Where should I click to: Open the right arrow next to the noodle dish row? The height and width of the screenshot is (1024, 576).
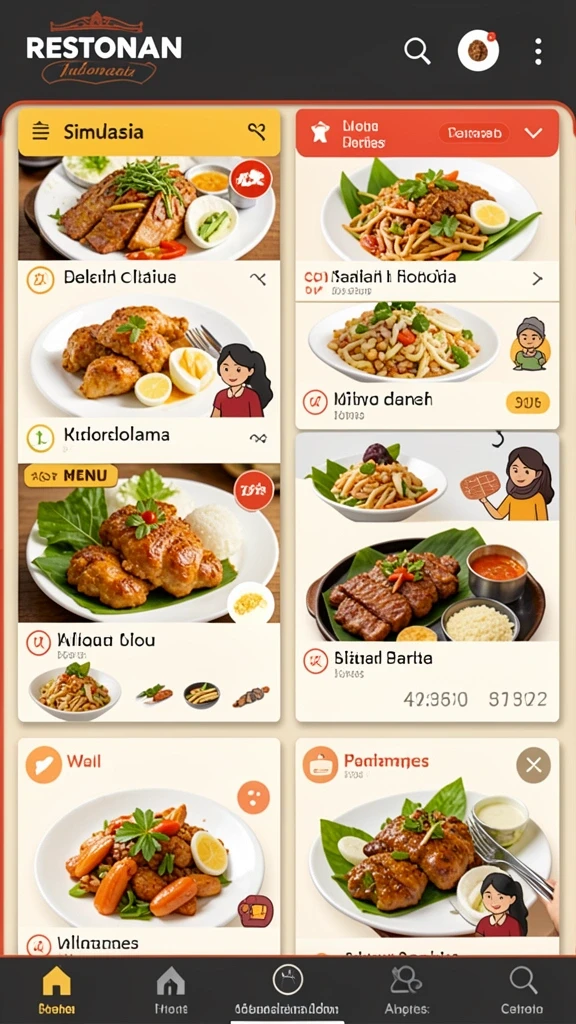[537, 279]
